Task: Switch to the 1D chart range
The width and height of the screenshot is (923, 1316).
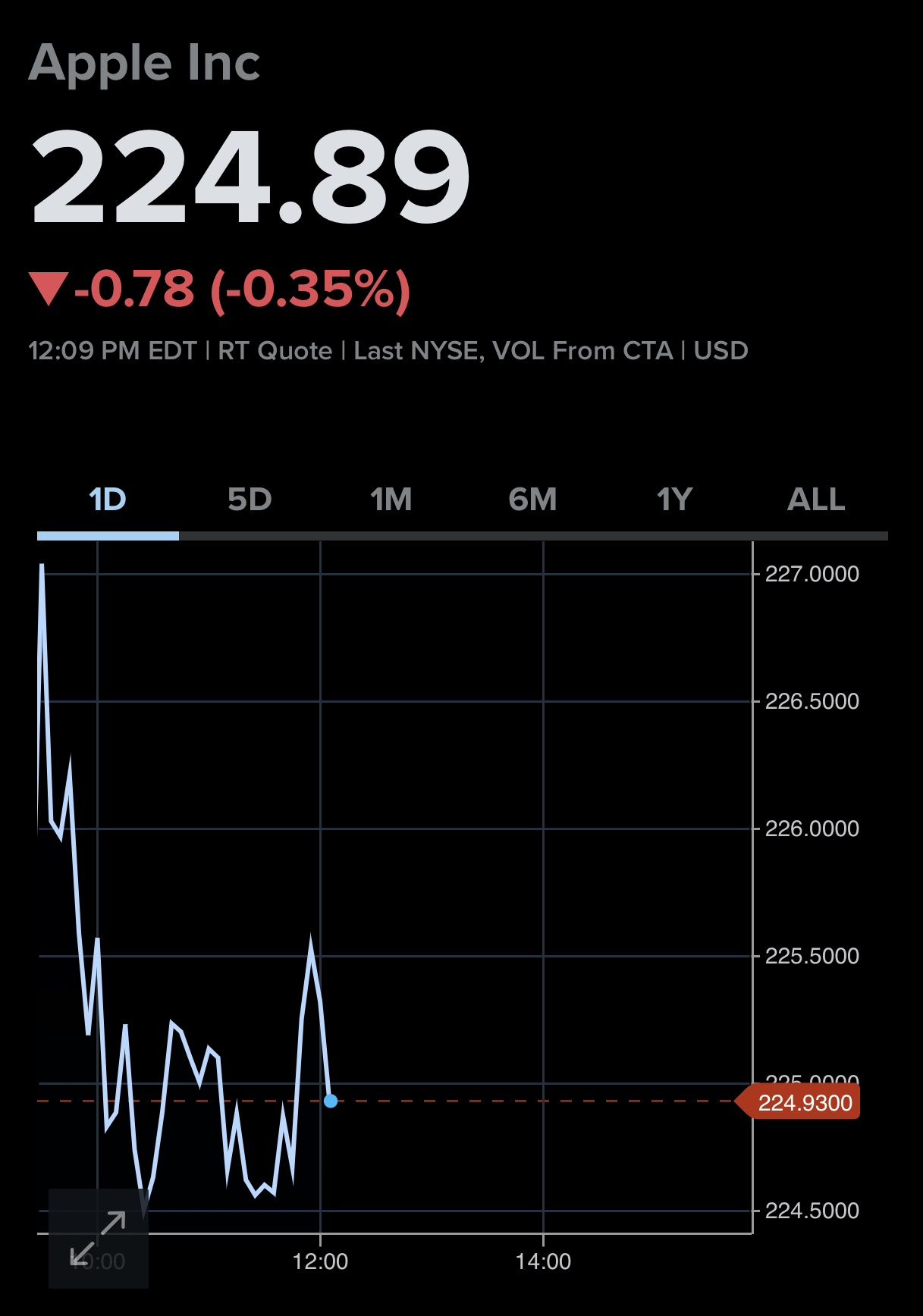Action: (108, 500)
